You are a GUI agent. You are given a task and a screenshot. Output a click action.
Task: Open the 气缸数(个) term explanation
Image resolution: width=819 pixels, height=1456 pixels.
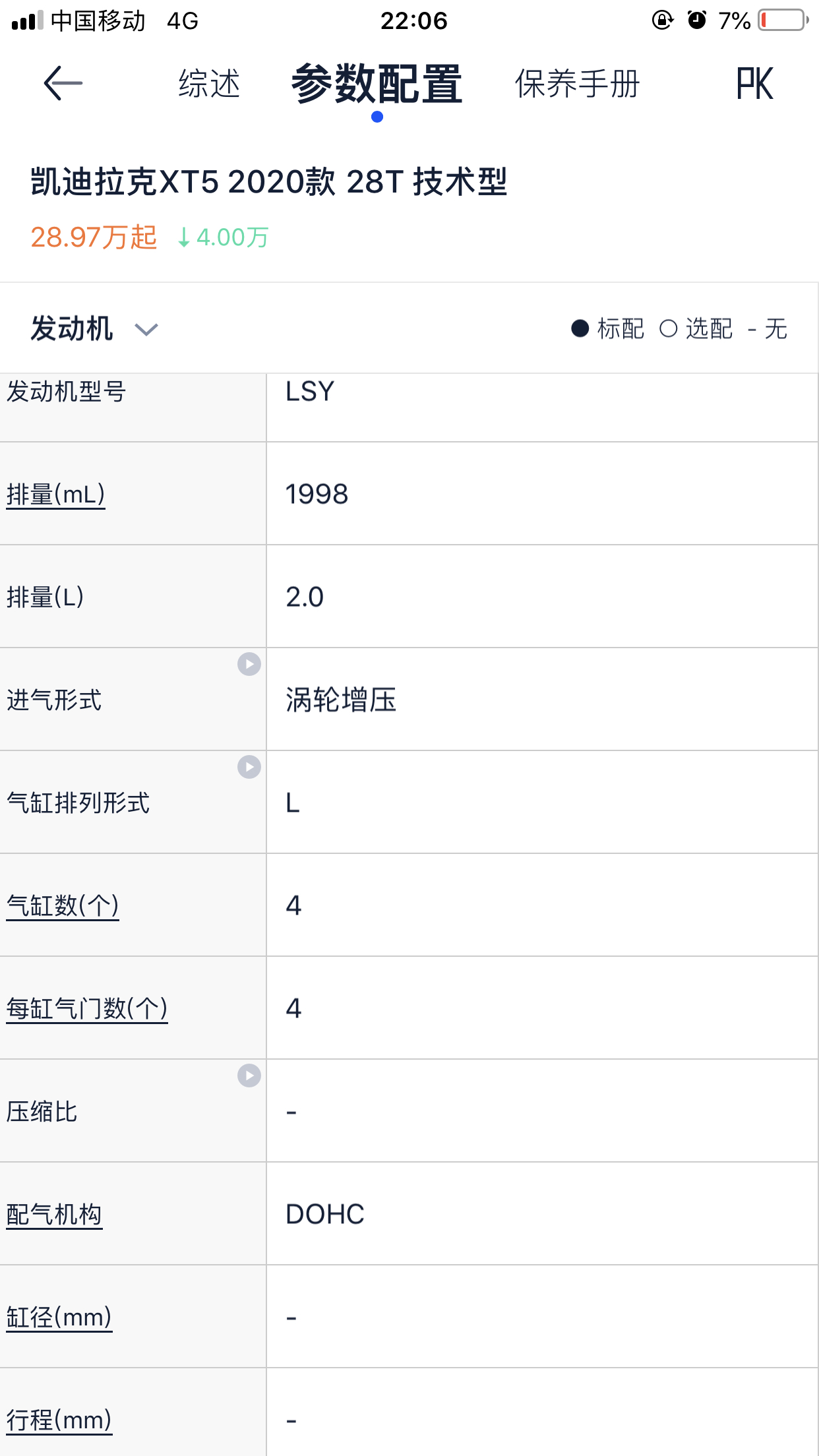tap(63, 905)
